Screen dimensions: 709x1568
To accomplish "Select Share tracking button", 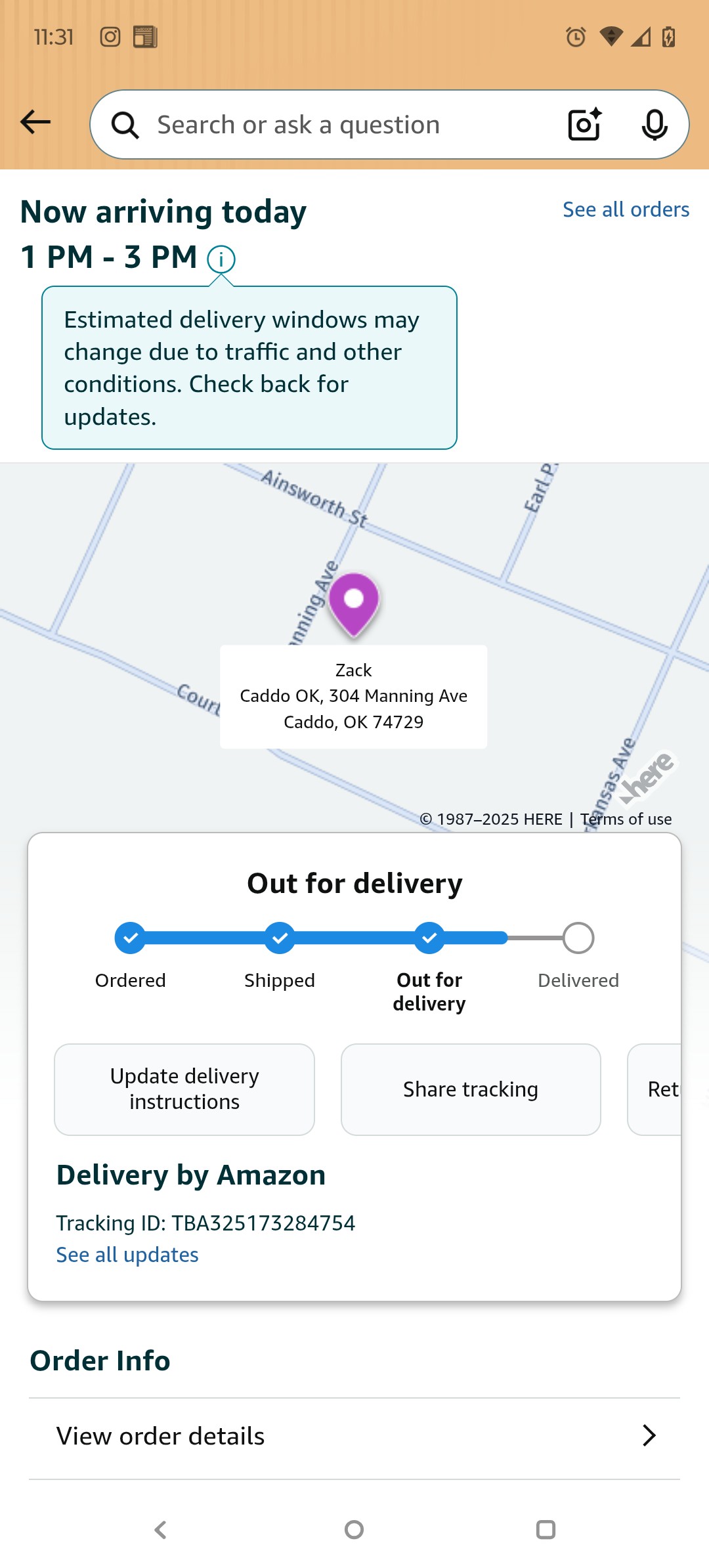I will [x=471, y=1089].
